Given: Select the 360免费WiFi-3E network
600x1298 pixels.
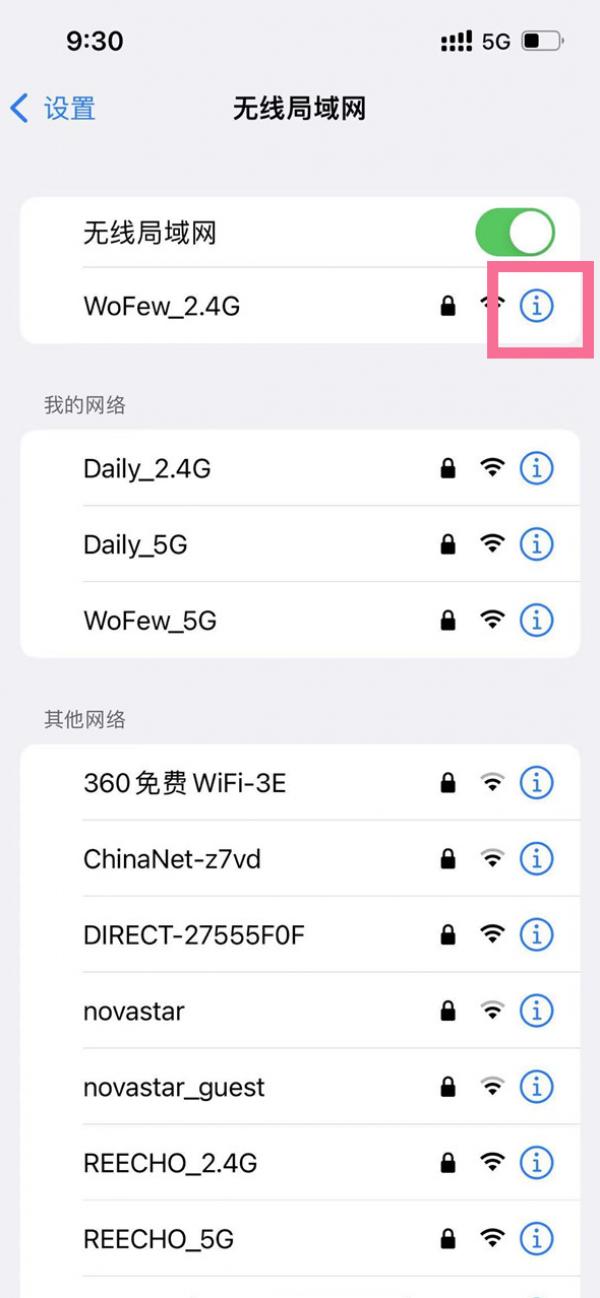Looking at the screenshot, I should tap(300, 783).
